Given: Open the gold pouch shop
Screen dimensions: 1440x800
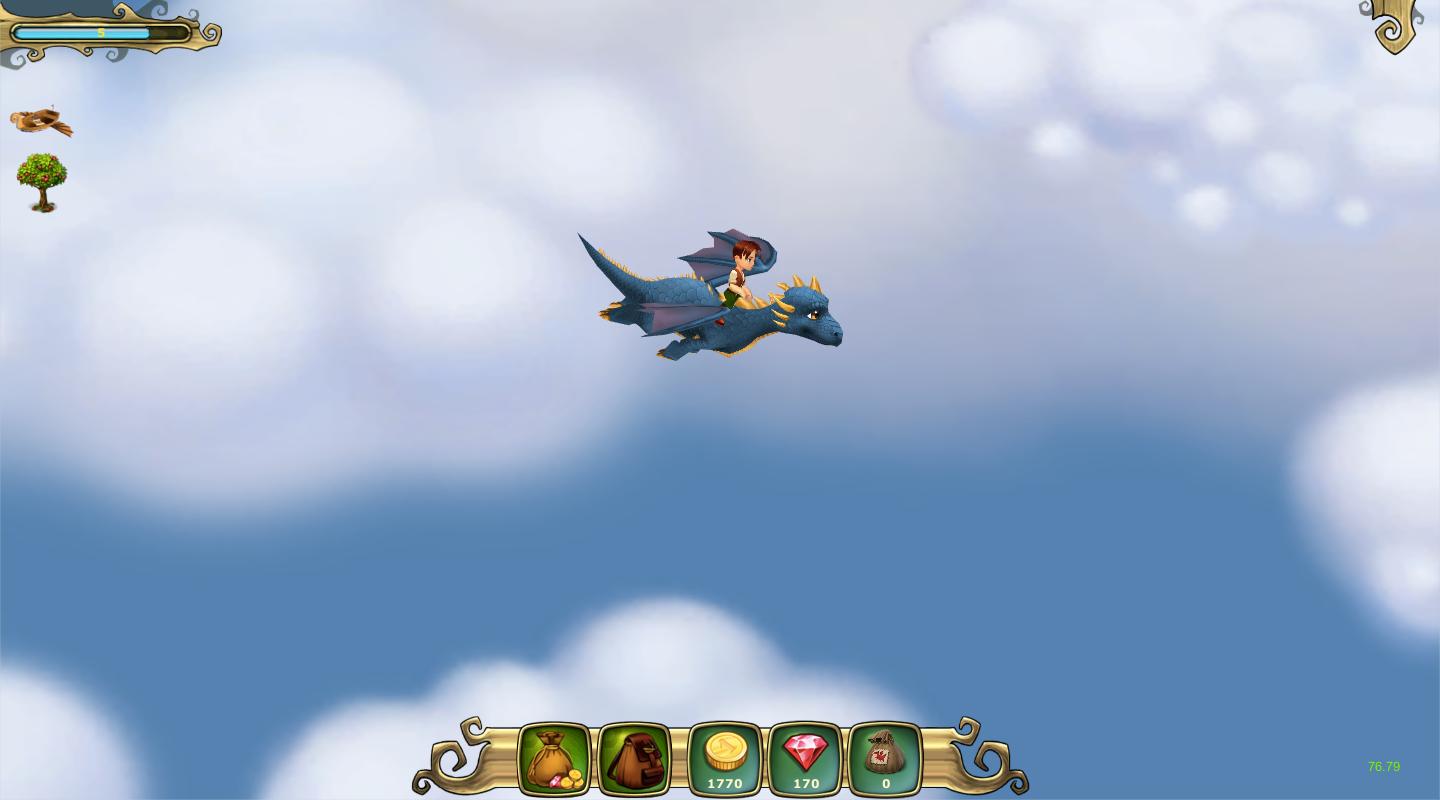Looking at the screenshot, I should [553, 759].
